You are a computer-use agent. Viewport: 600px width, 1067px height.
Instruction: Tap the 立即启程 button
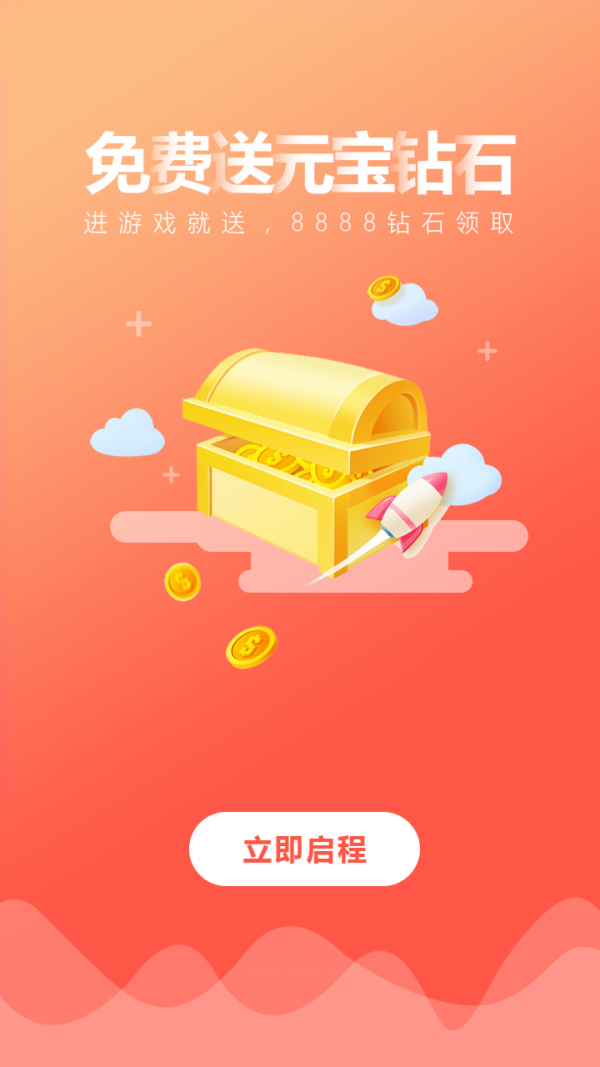(304, 849)
